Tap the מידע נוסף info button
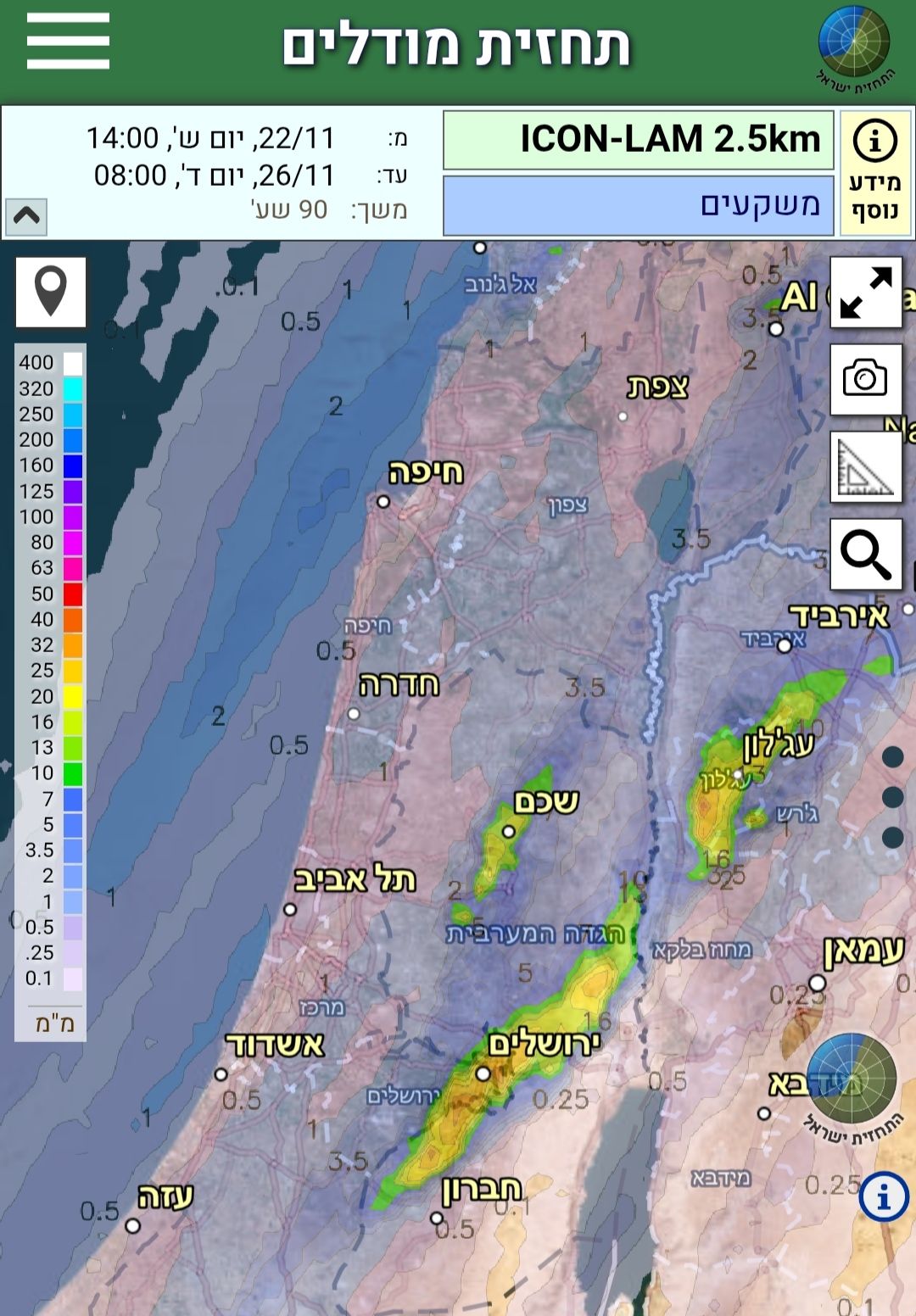Screen dimensions: 916x1316 [874, 171]
